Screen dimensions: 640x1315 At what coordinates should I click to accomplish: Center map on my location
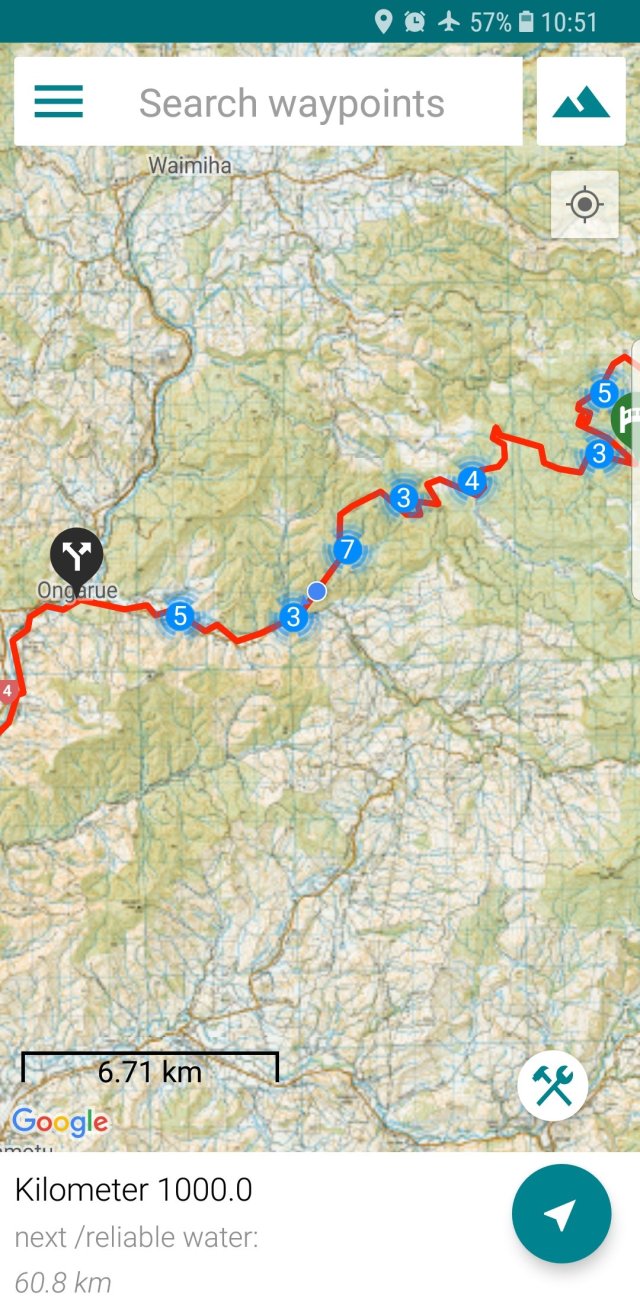click(x=584, y=205)
